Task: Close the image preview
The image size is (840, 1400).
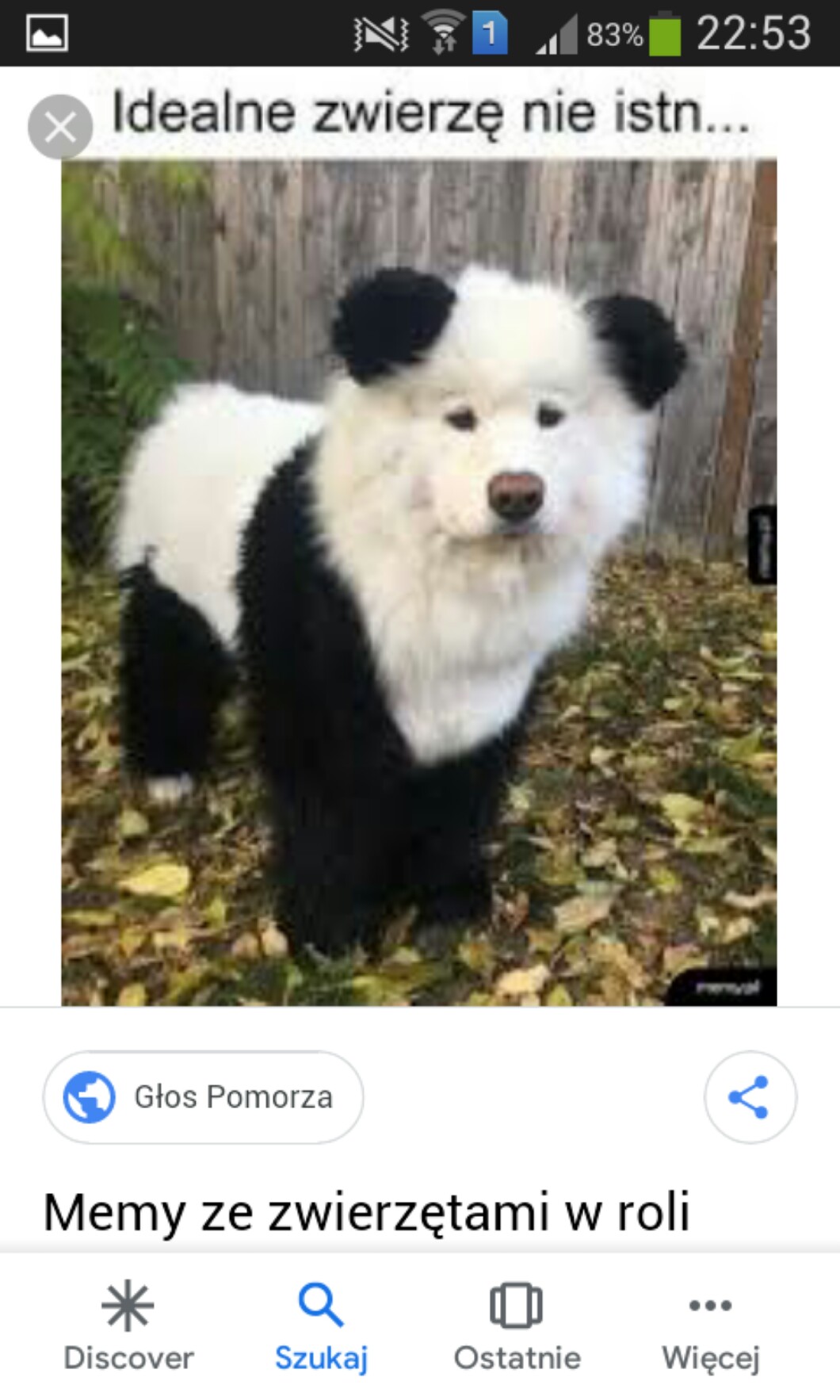Action: pyautogui.click(x=60, y=127)
